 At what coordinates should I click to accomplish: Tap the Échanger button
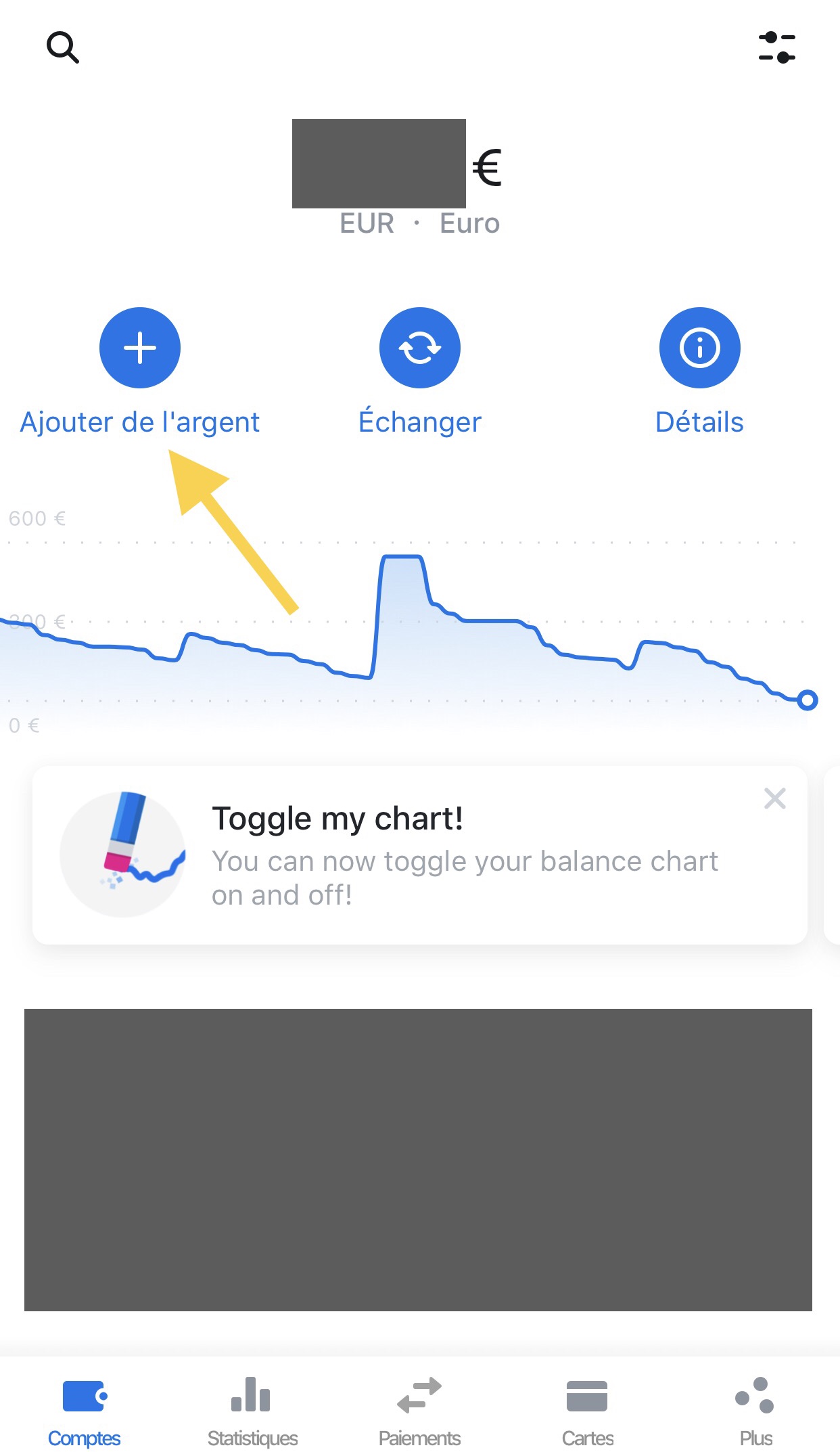point(419,348)
